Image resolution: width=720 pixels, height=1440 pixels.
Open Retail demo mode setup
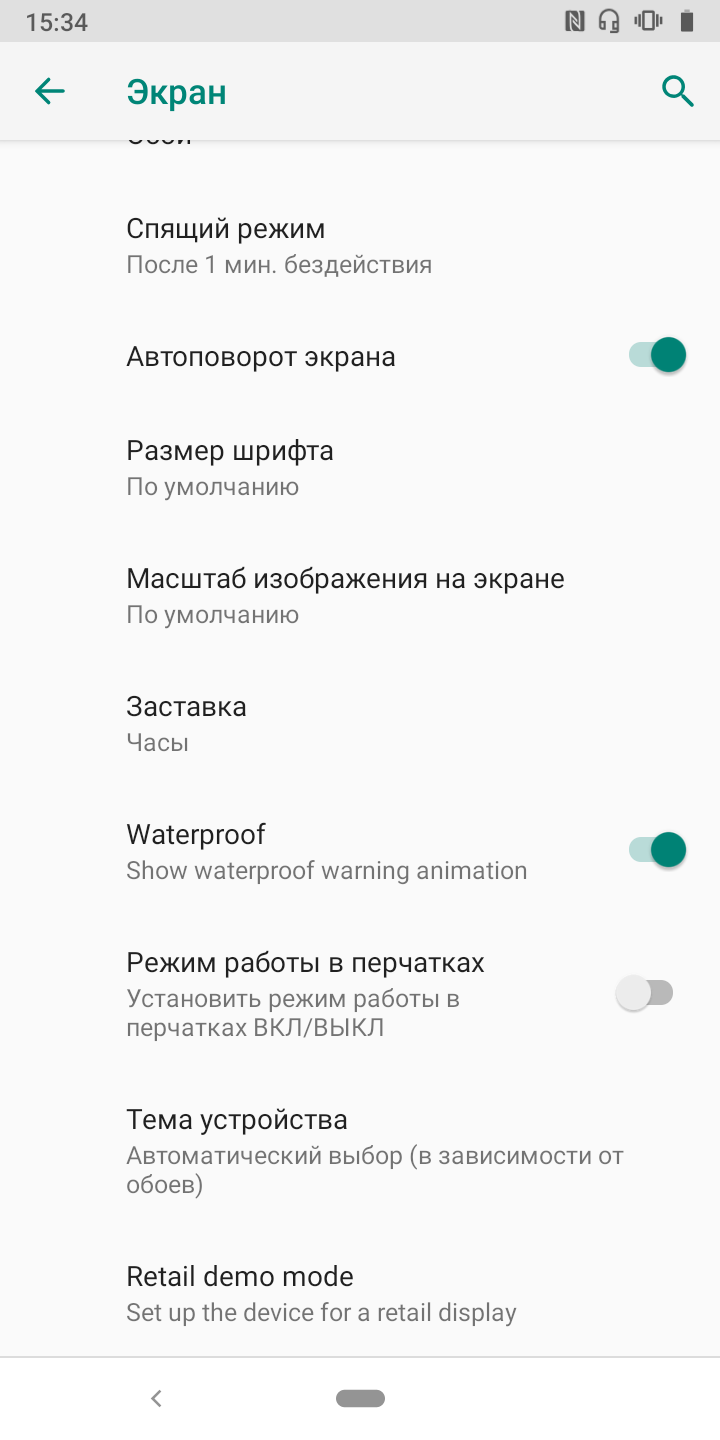[x=320, y=1294]
